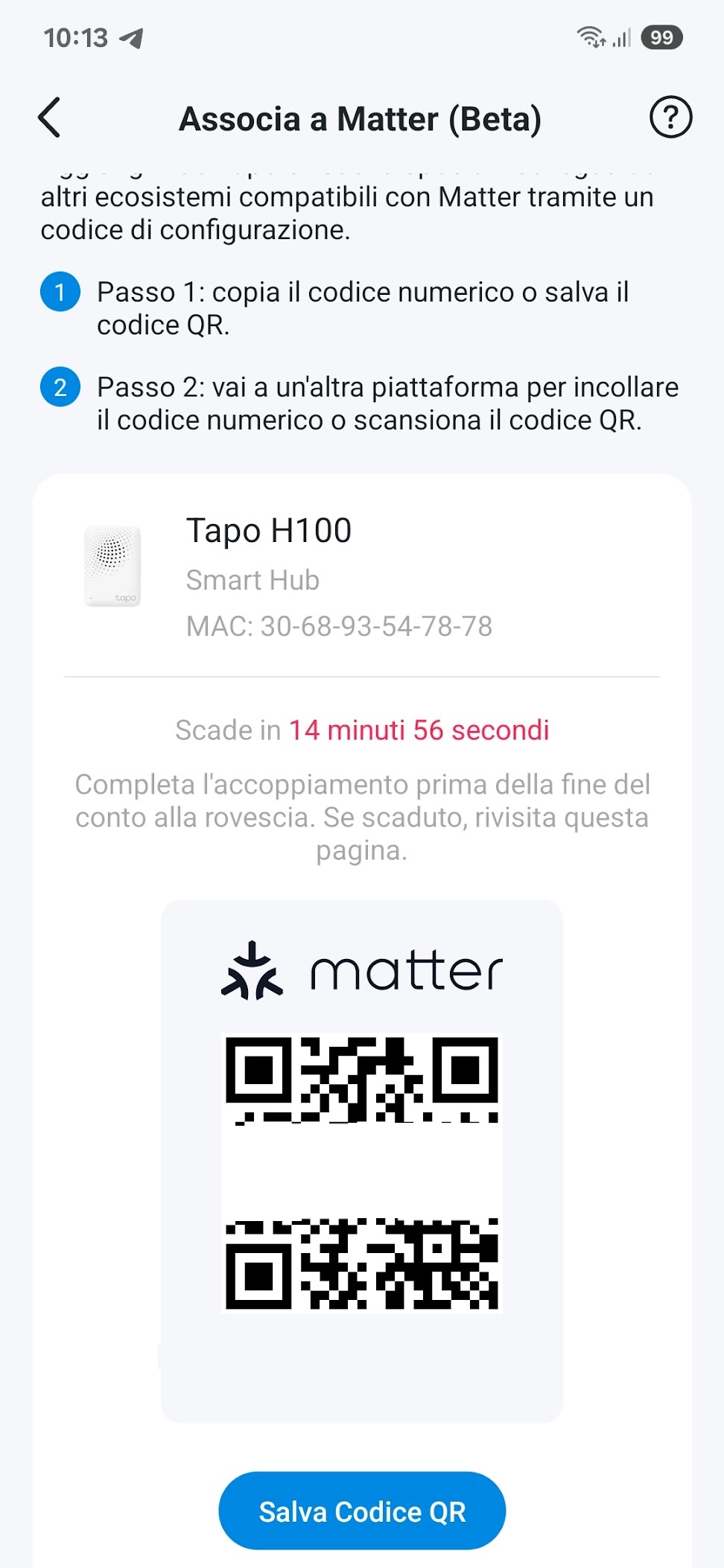Screen dimensions: 724x1568
Task: Tap the Tapo H100 device name
Action: tap(268, 531)
